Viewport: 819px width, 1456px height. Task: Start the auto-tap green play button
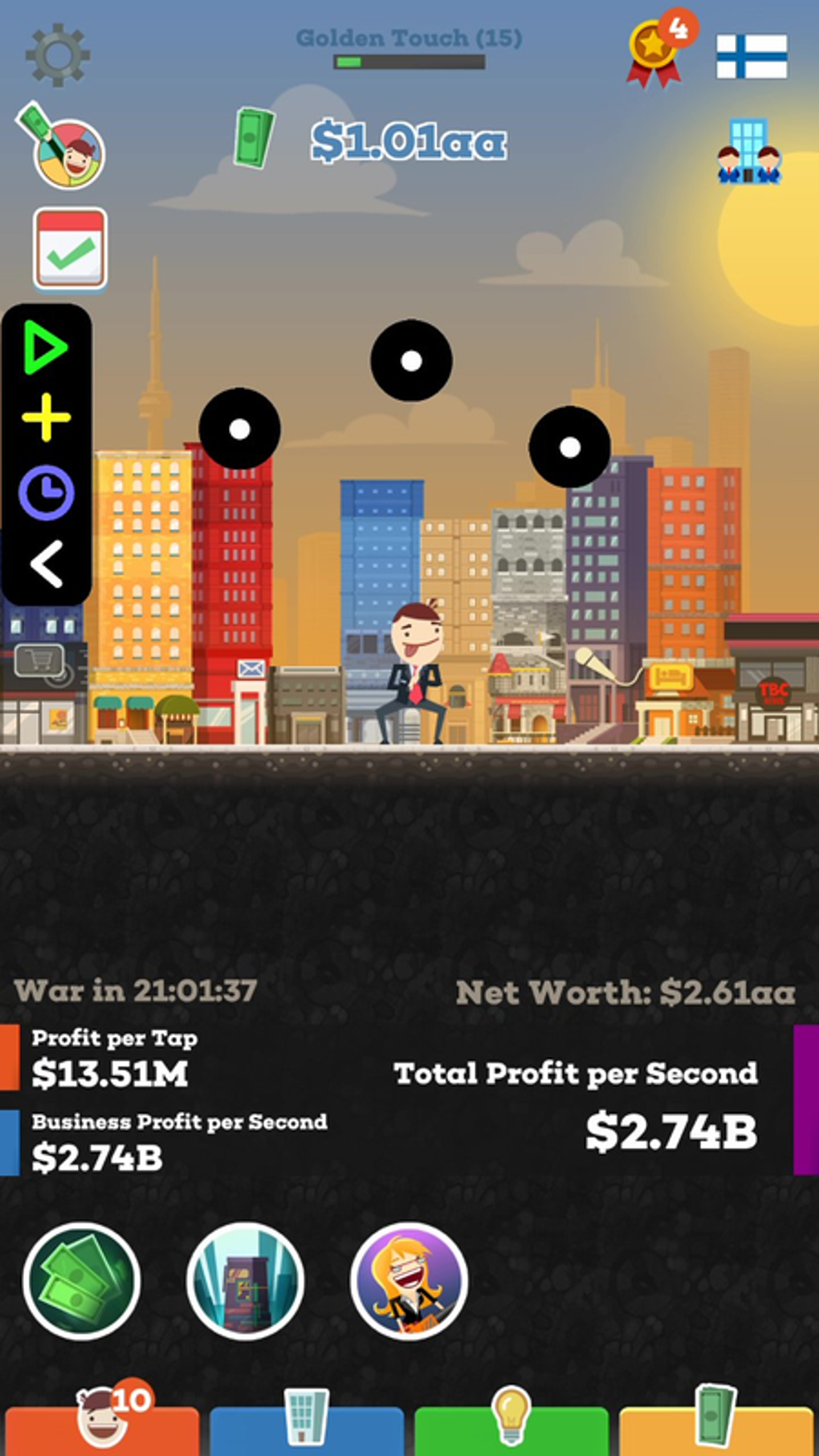pyautogui.click(x=45, y=348)
